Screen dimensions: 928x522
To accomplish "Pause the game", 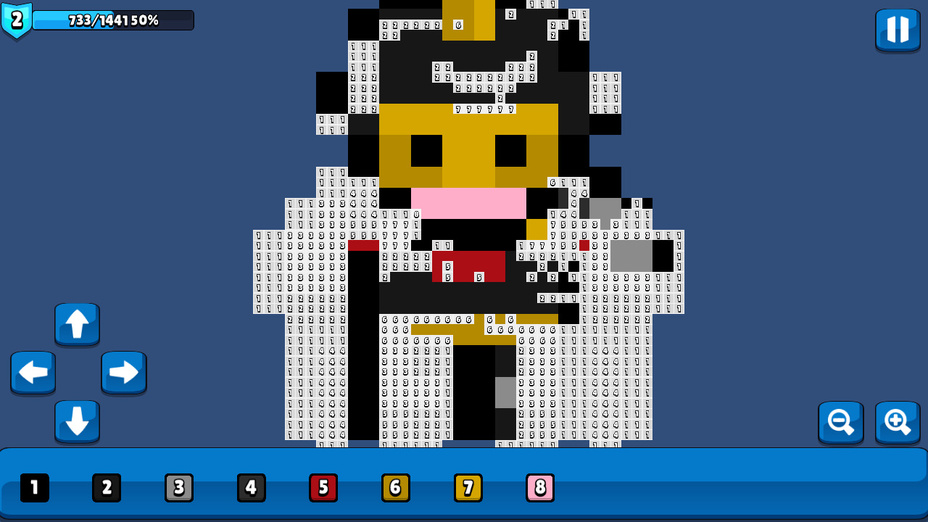I will pyautogui.click(x=897, y=30).
